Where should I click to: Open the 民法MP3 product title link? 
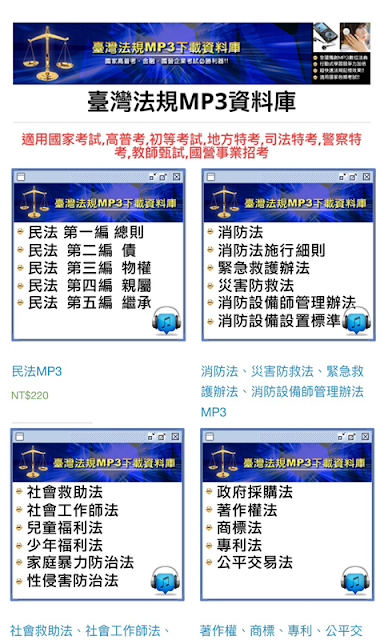(37, 371)
